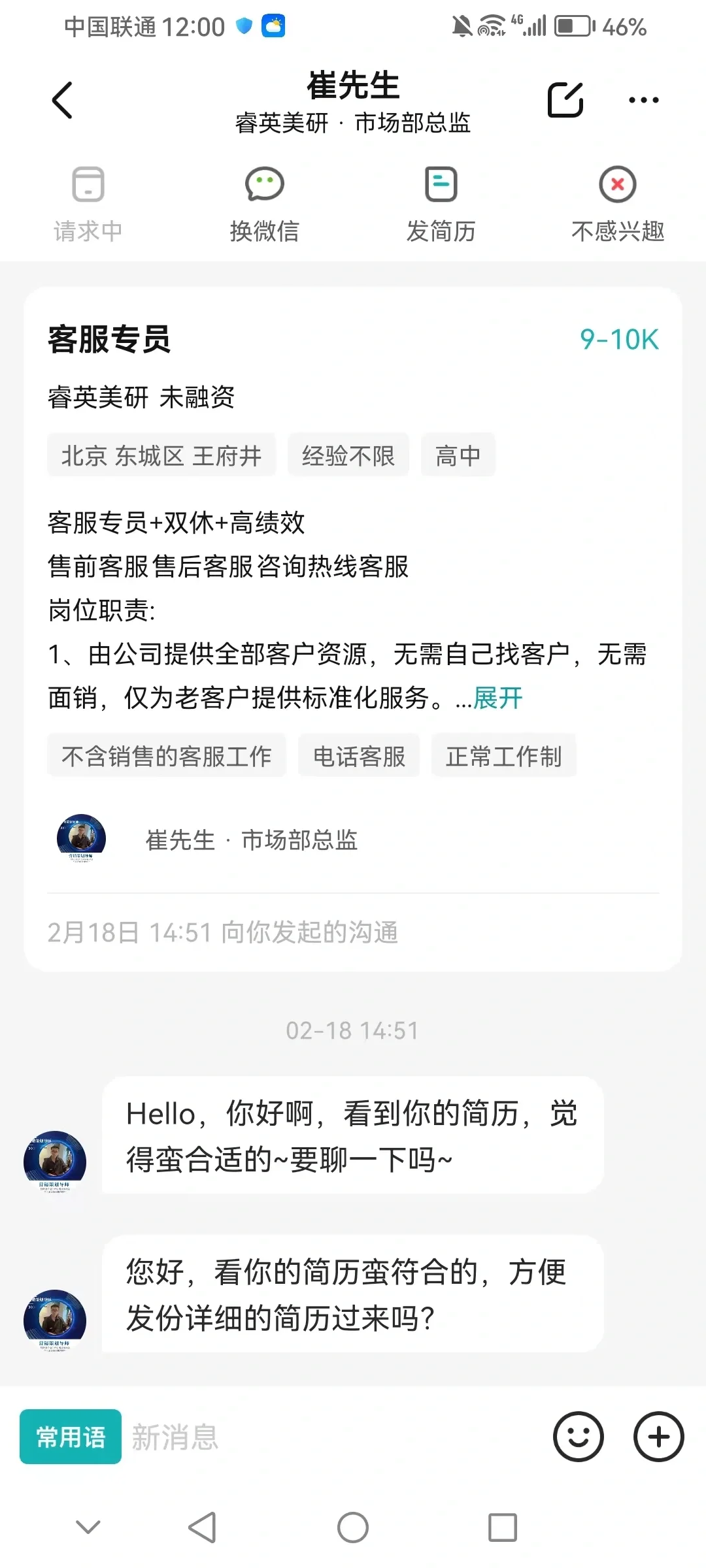The height and width of the screenshot is (1568, 706).
Task: Tap the system home button
Action: (353, 1527)
